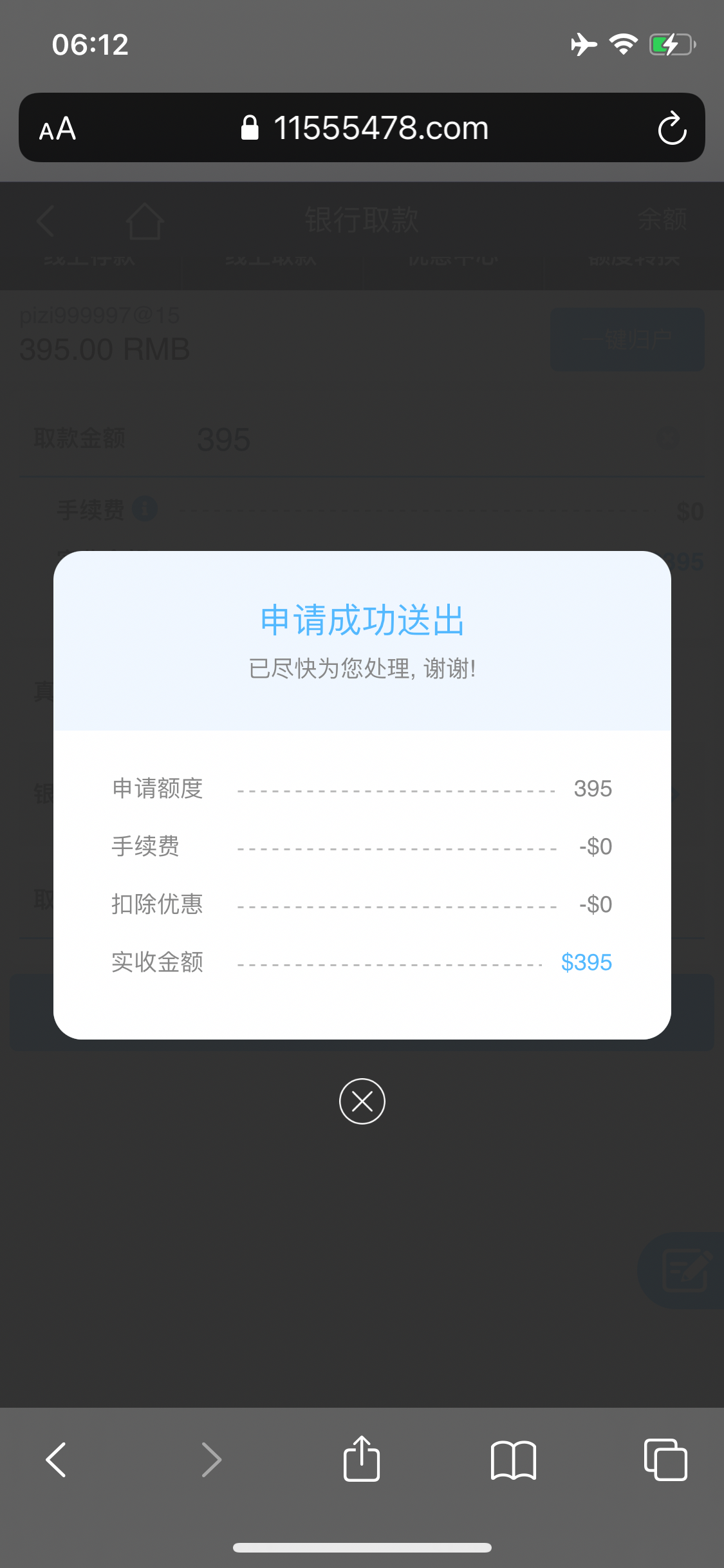
Task: Reload the page in Safari
Action: pos(672,128)
